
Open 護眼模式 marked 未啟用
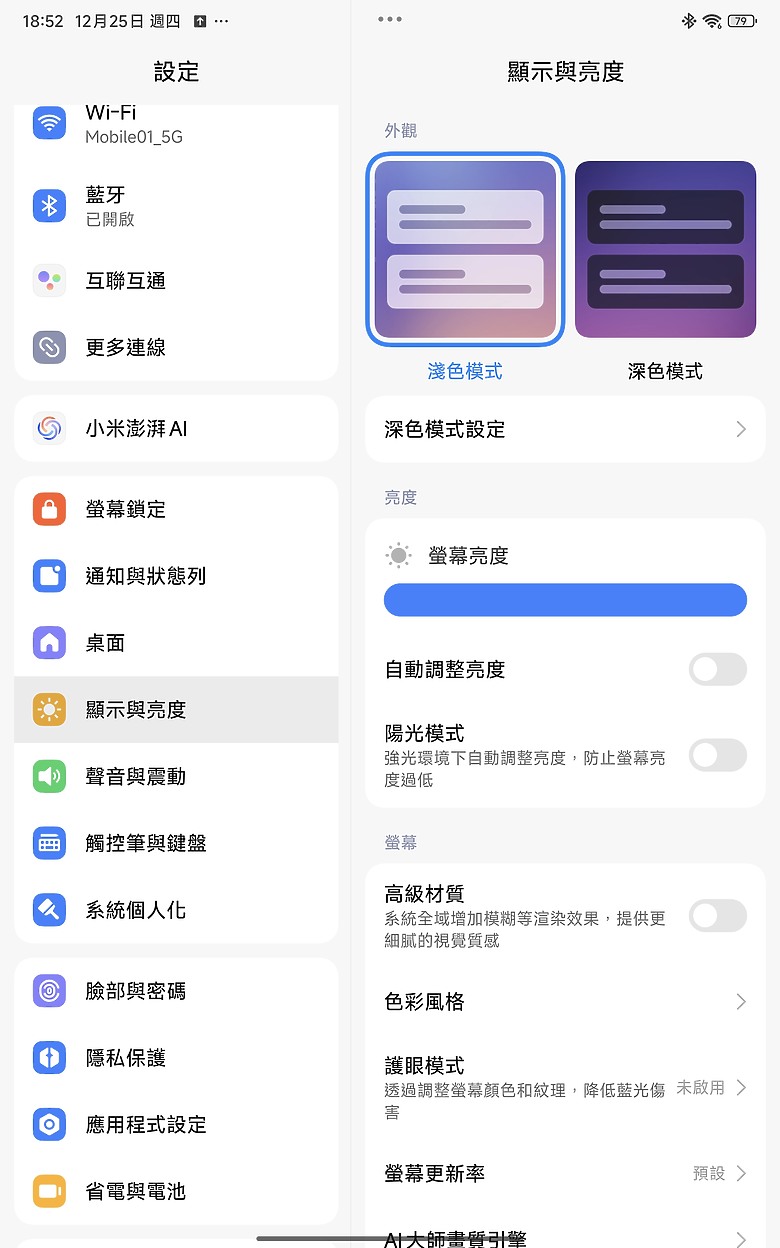564,1087
